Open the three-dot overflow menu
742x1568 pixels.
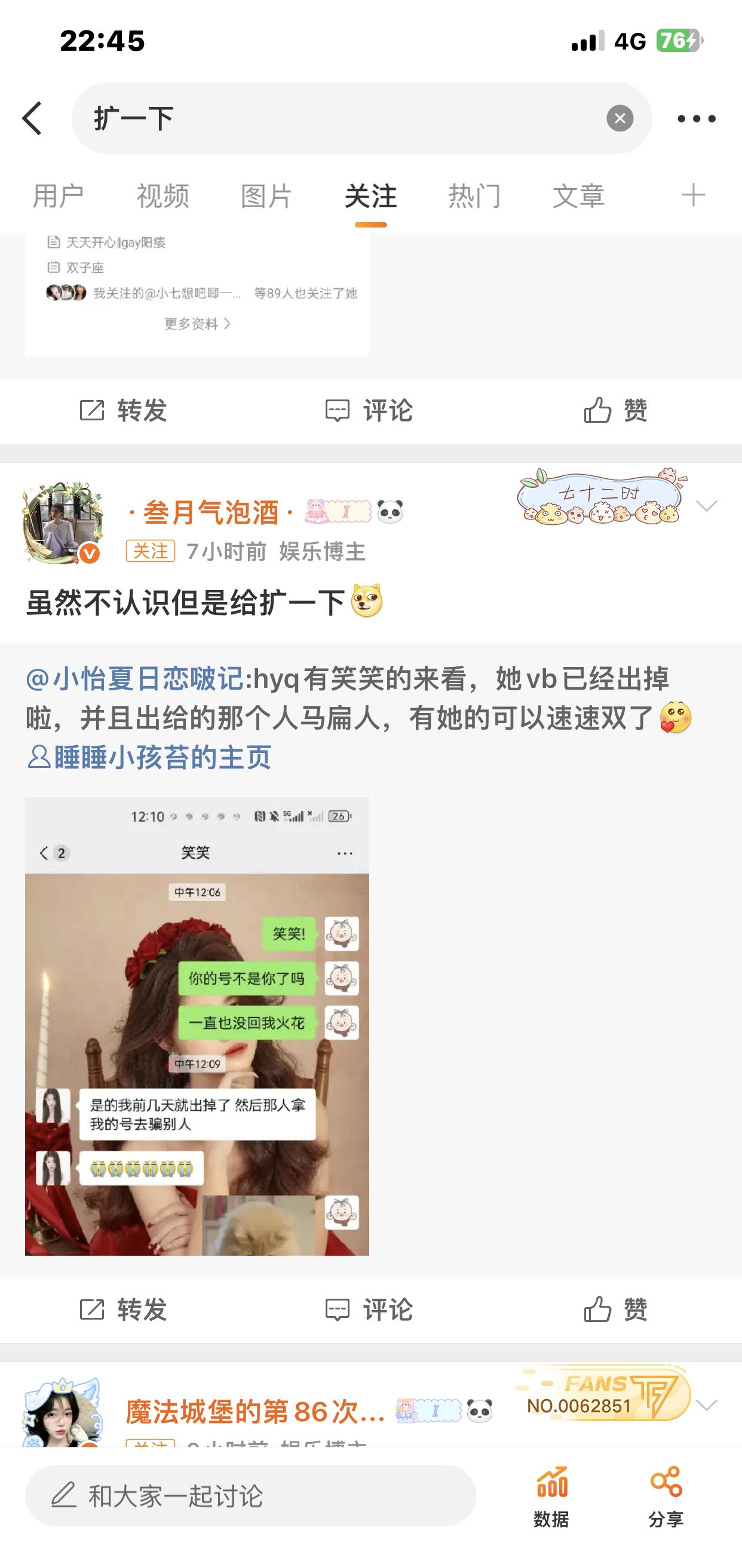click(x=697, y=119)
